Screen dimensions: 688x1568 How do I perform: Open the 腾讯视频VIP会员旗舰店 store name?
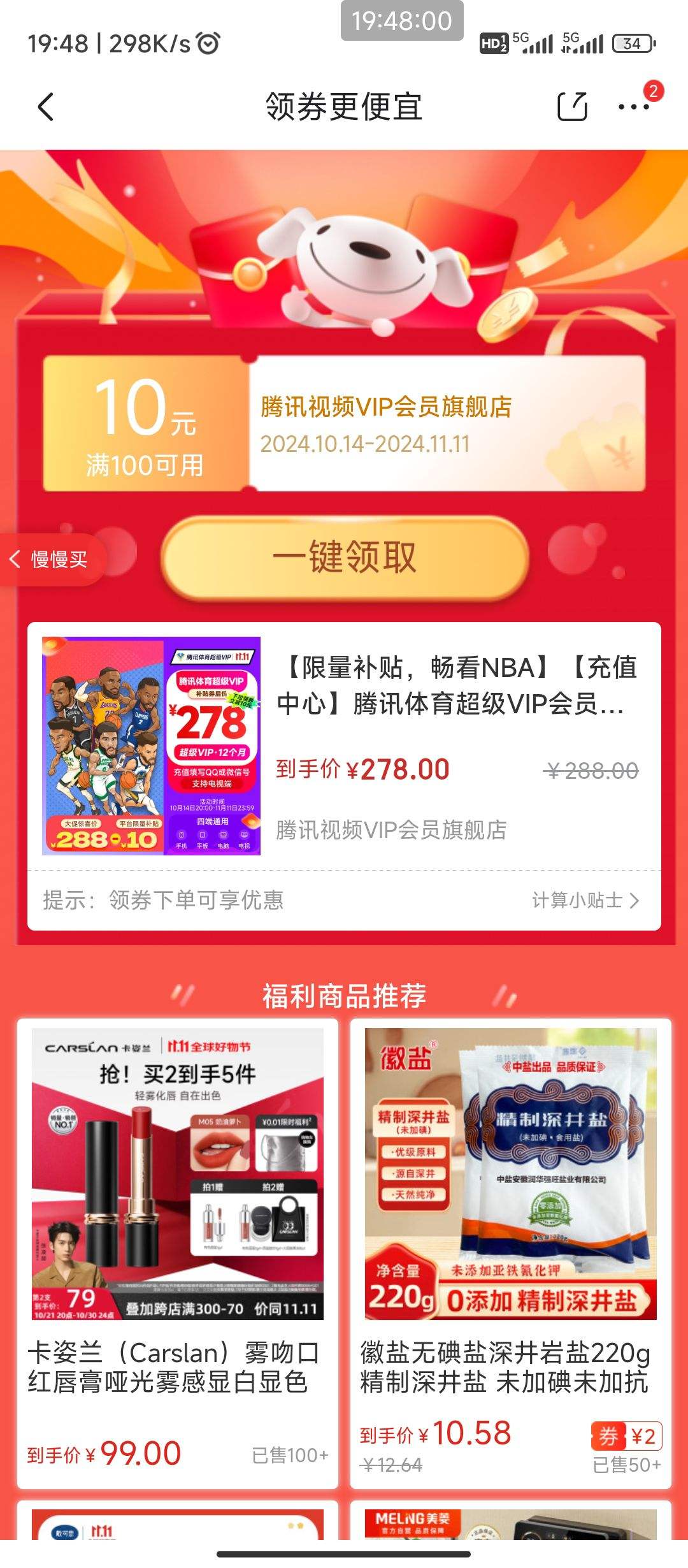point(392,829)
